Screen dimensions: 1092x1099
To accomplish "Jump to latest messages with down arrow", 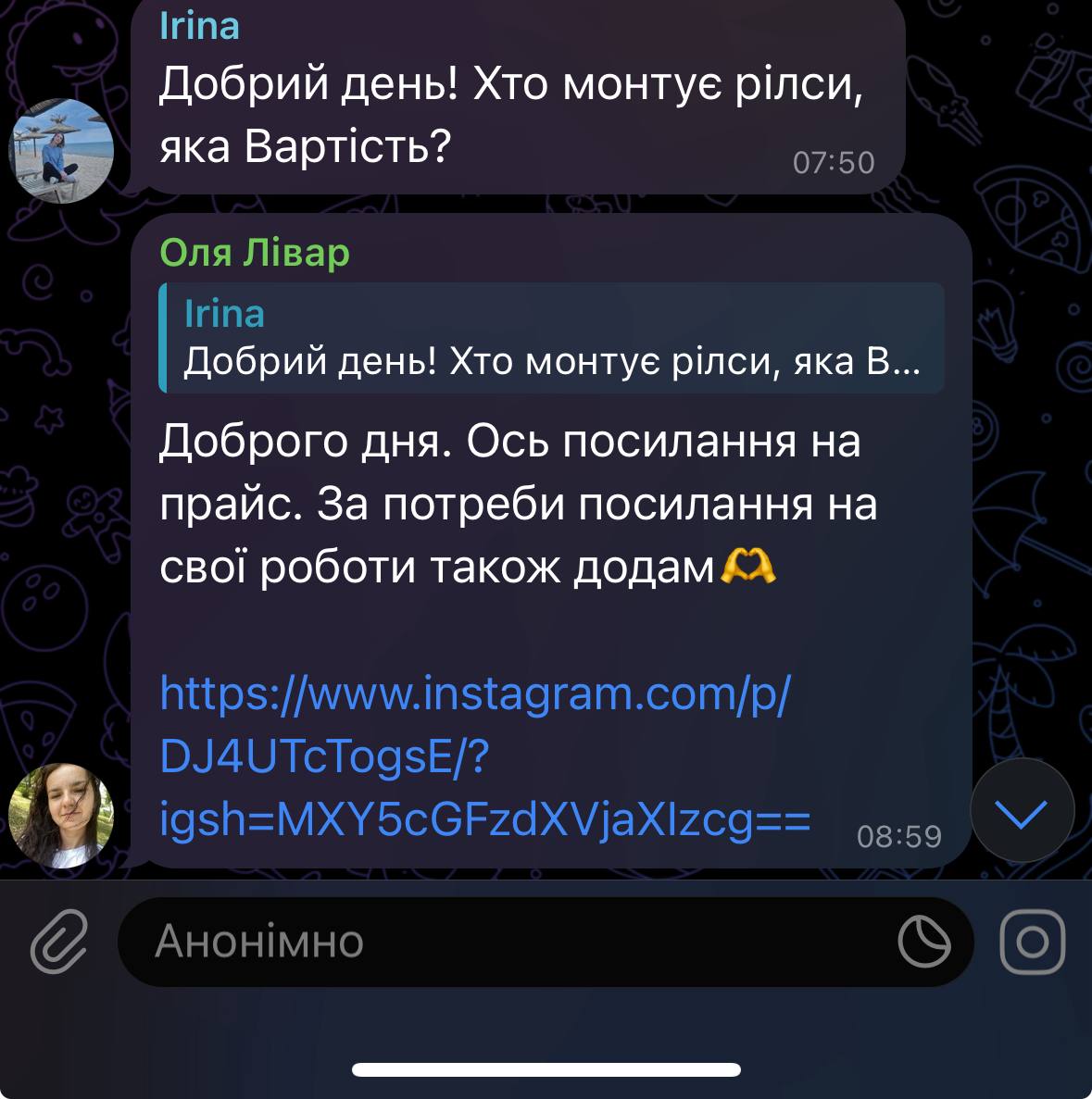I will (x=1022, y=812).
